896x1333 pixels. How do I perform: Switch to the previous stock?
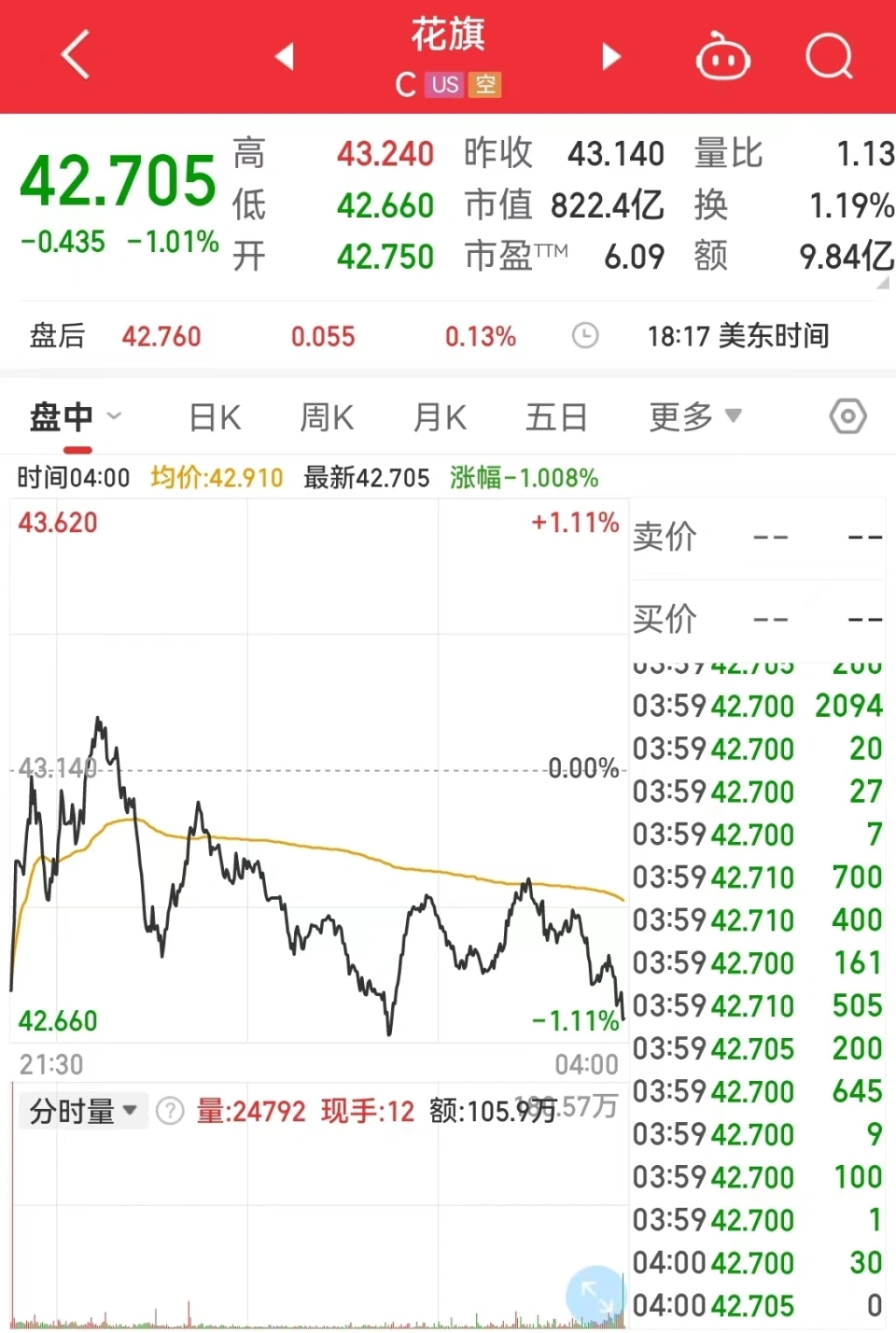pos(285,57)
